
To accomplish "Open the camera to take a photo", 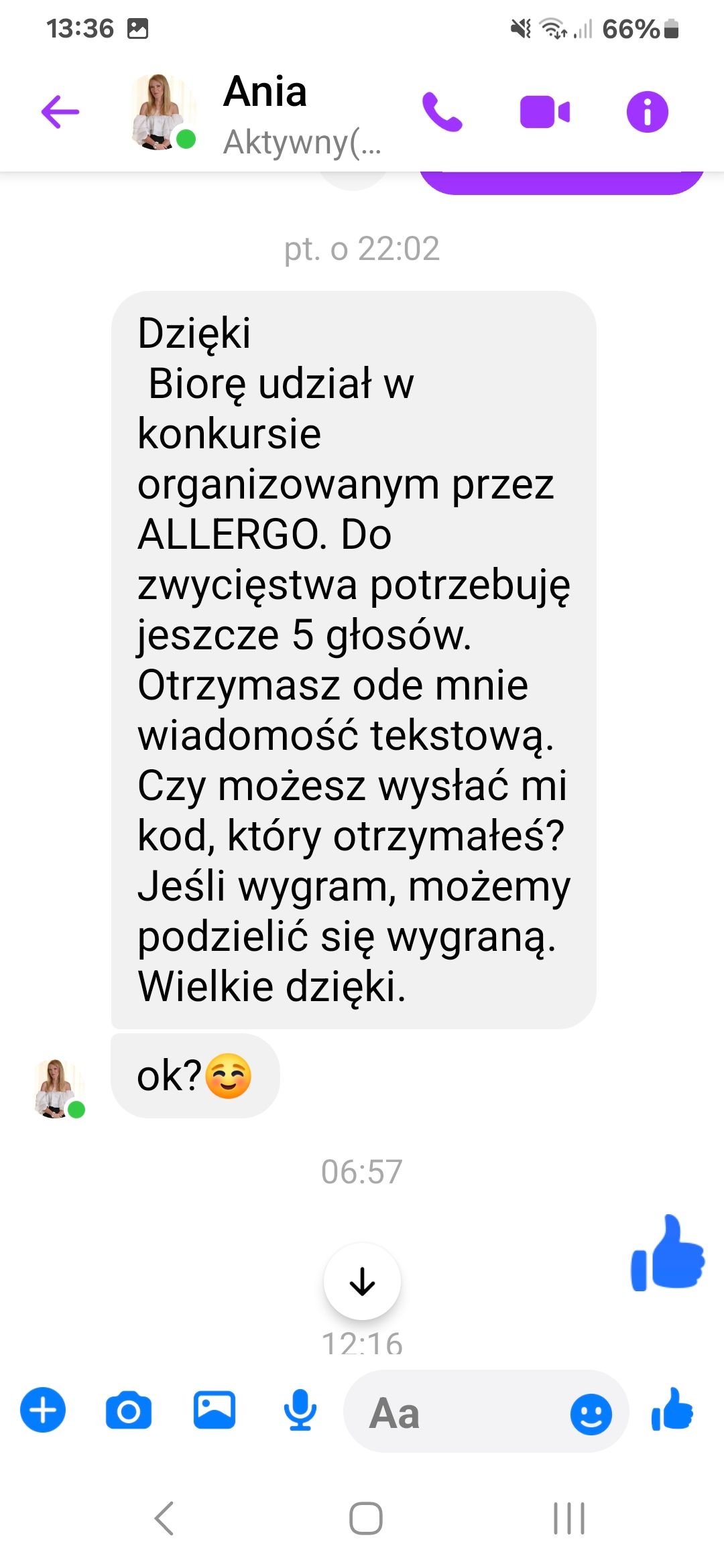I will (129, 1411).
